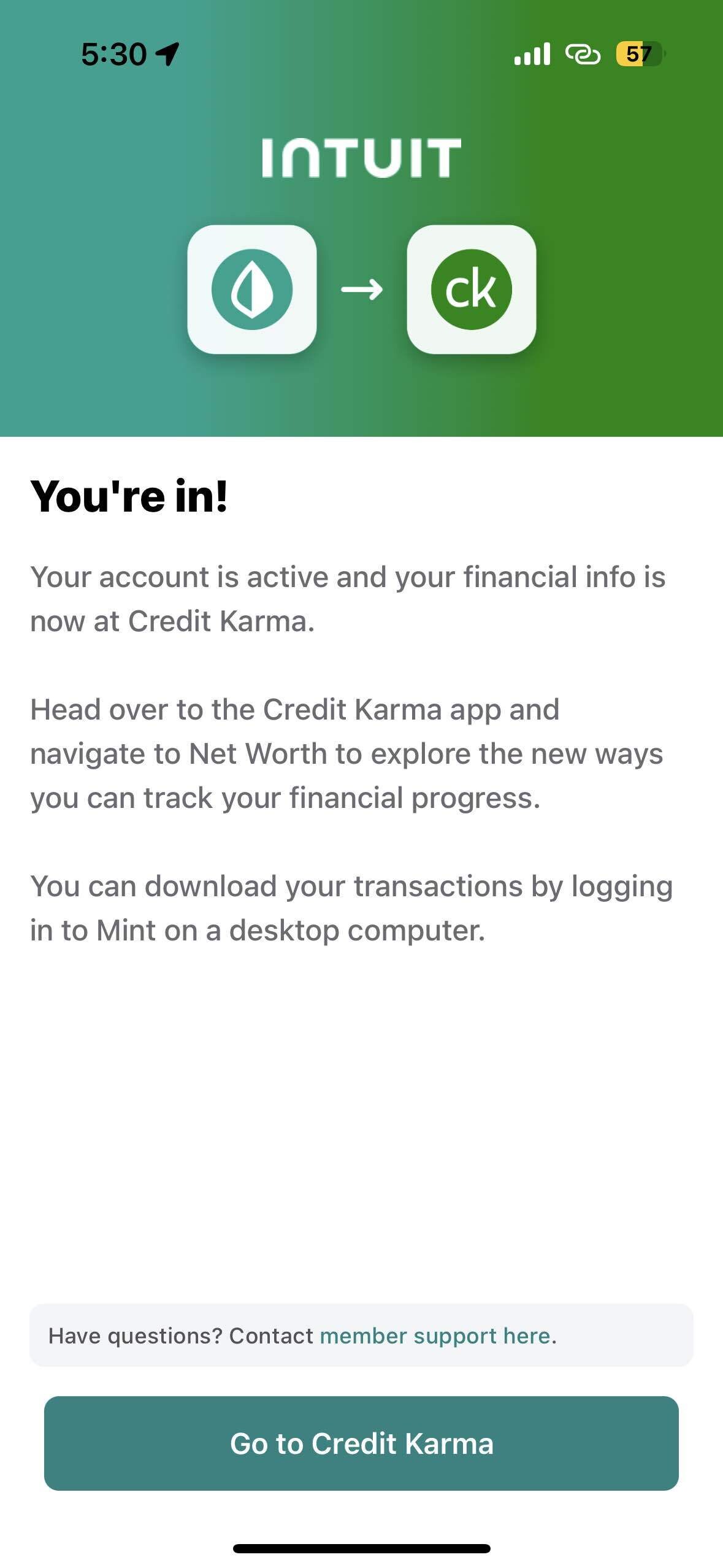Tap the arrow between Mint and Credit Karma icons
Image resolution: width=723 pixels, height=1568 pixels.
pyautogui.click(x=362, y=289)
